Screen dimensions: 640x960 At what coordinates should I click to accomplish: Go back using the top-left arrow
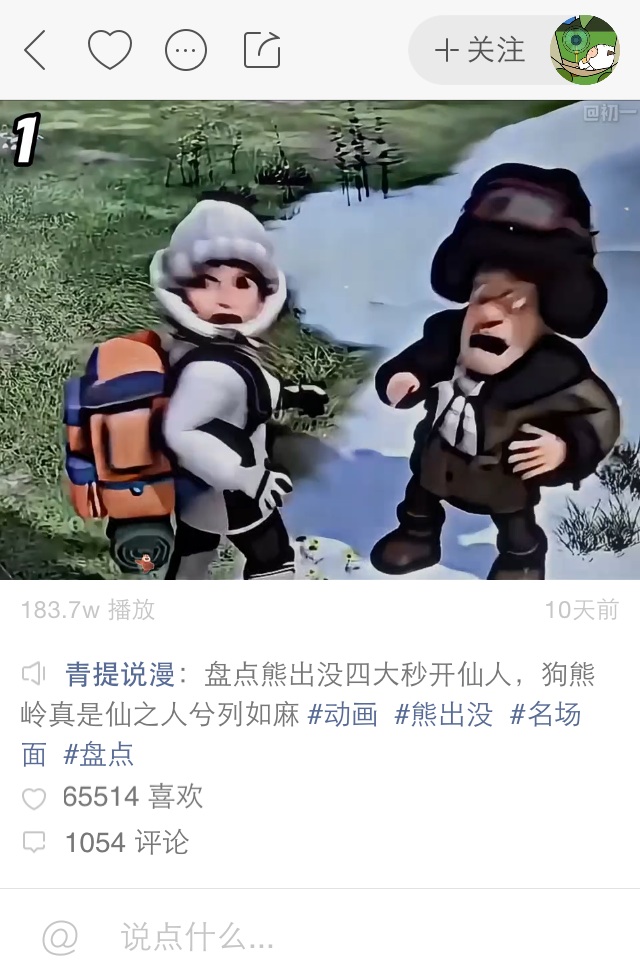click(x=35, y=49)
